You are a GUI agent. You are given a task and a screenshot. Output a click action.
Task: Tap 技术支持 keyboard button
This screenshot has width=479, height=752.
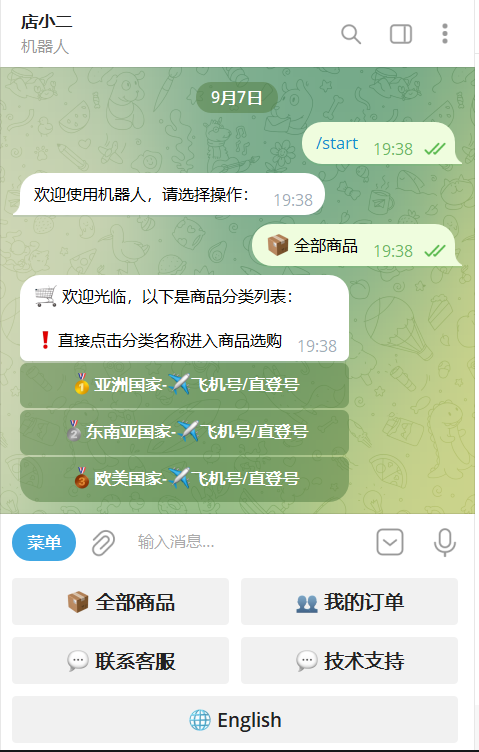coord(350,660)
